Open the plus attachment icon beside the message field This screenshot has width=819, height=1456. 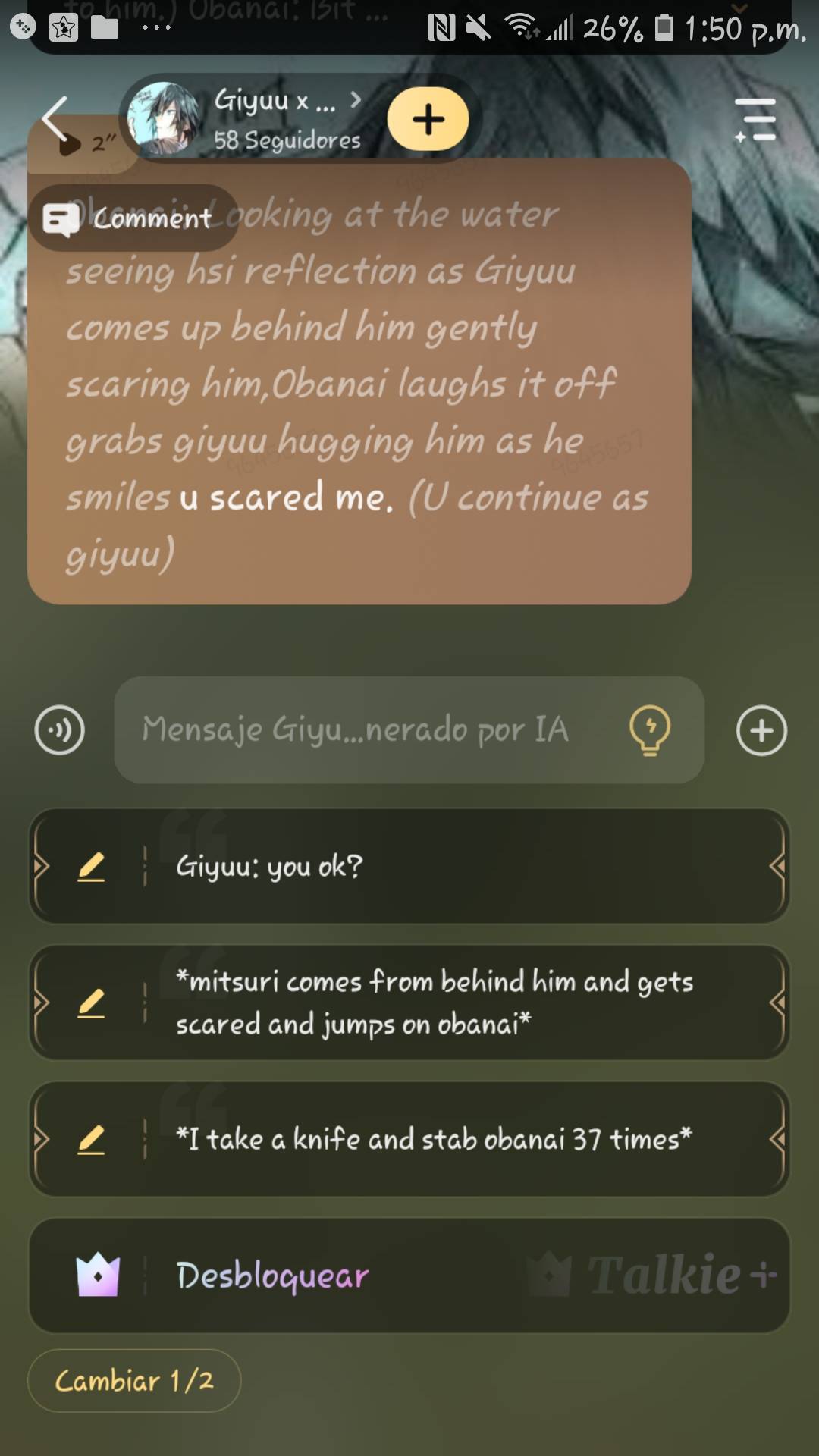click(761, 730)
